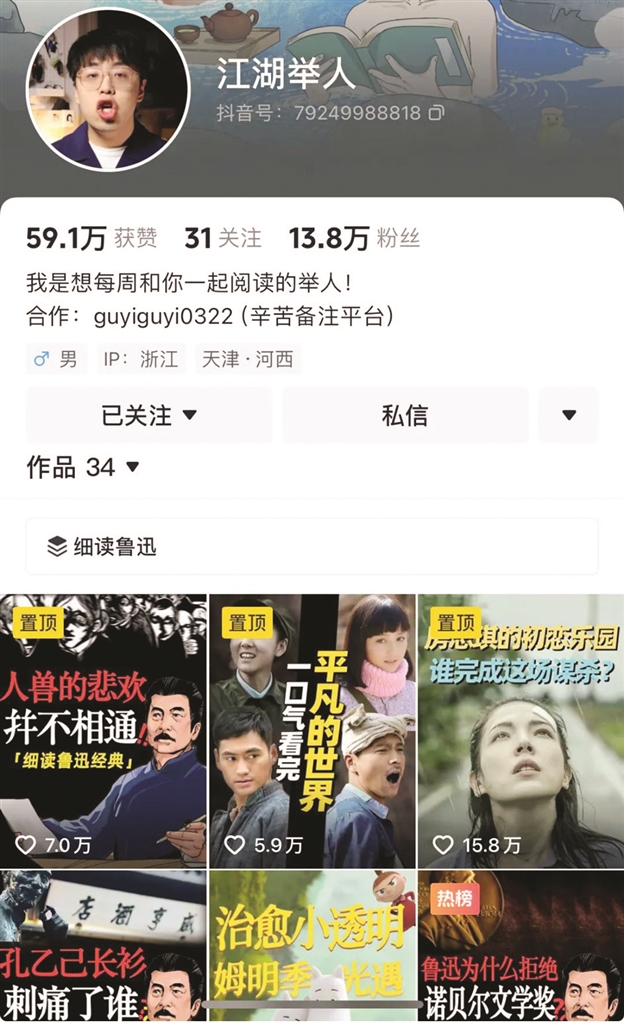View the 13.8万 粉丝 followers list
The image size is (624, 1023).
point(354,238)
